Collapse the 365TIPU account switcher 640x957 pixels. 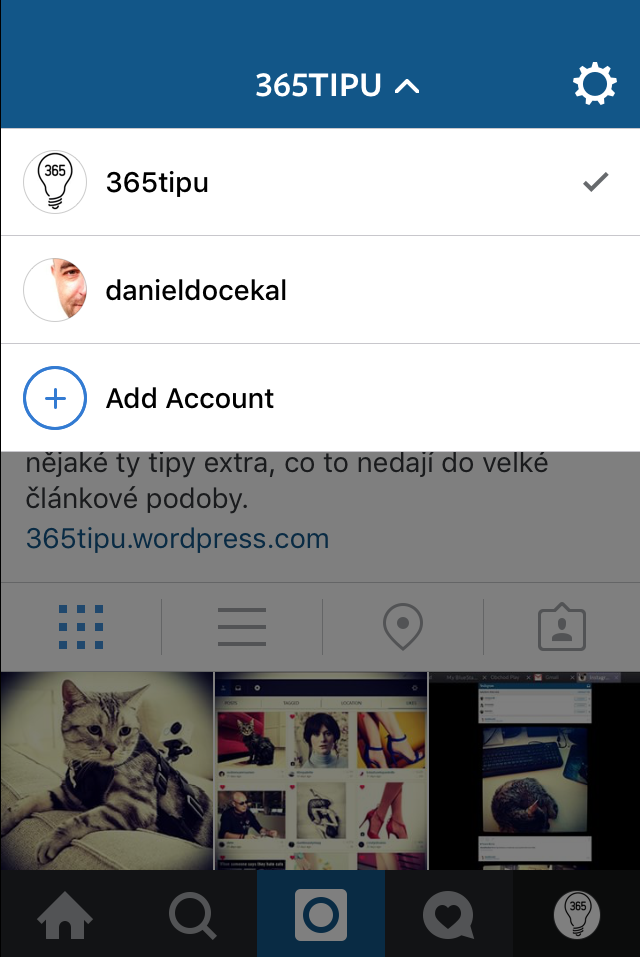[x=337, y=85]
